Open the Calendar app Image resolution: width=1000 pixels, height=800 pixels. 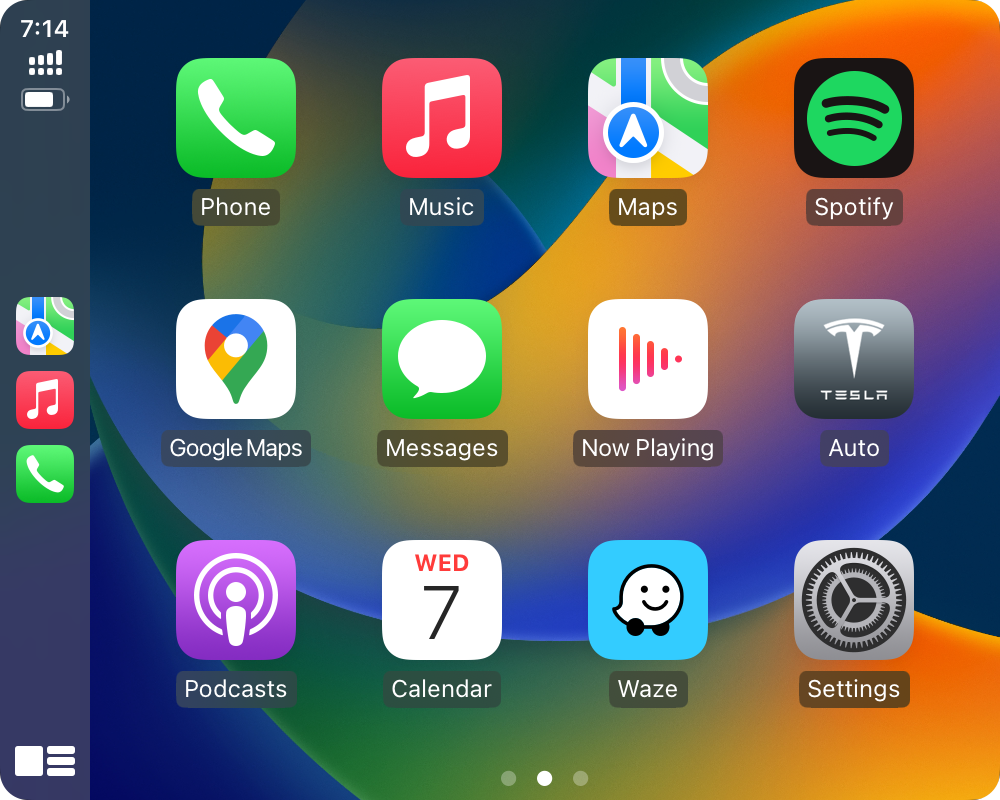pyautogui.click(x=442, y=600)
